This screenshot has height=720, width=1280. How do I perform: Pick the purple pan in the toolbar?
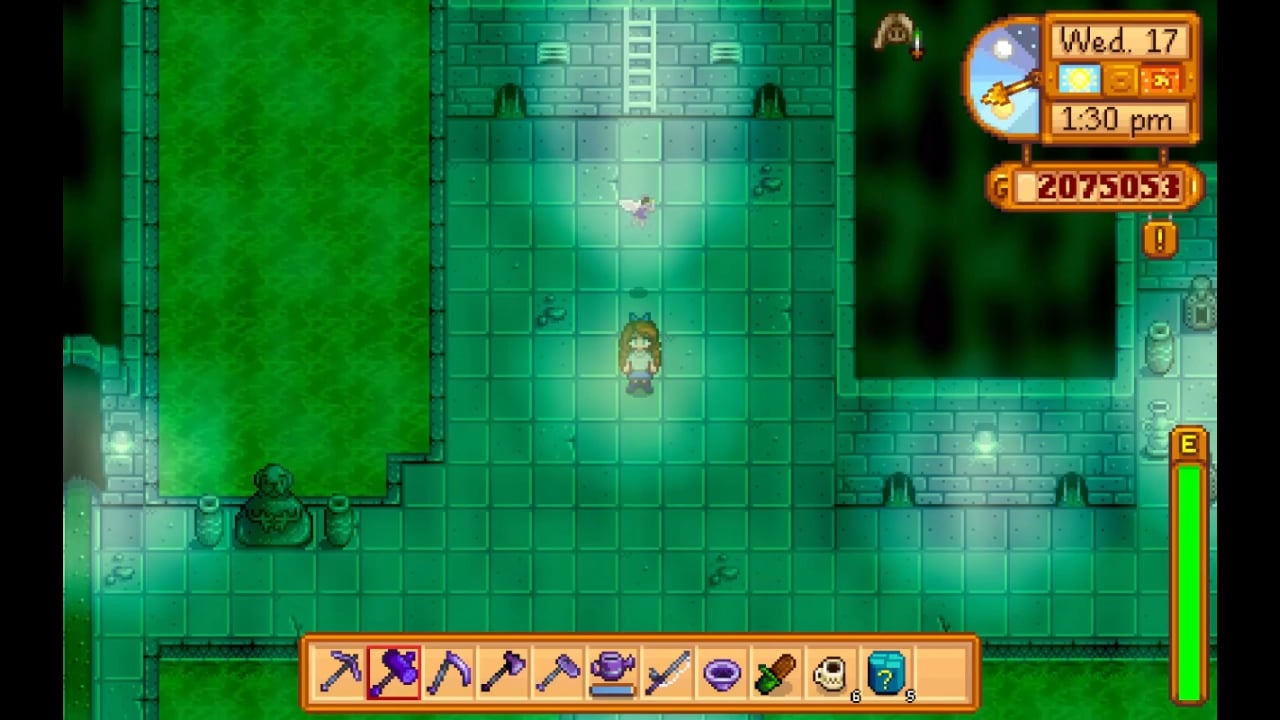click(x=722, y=673)
